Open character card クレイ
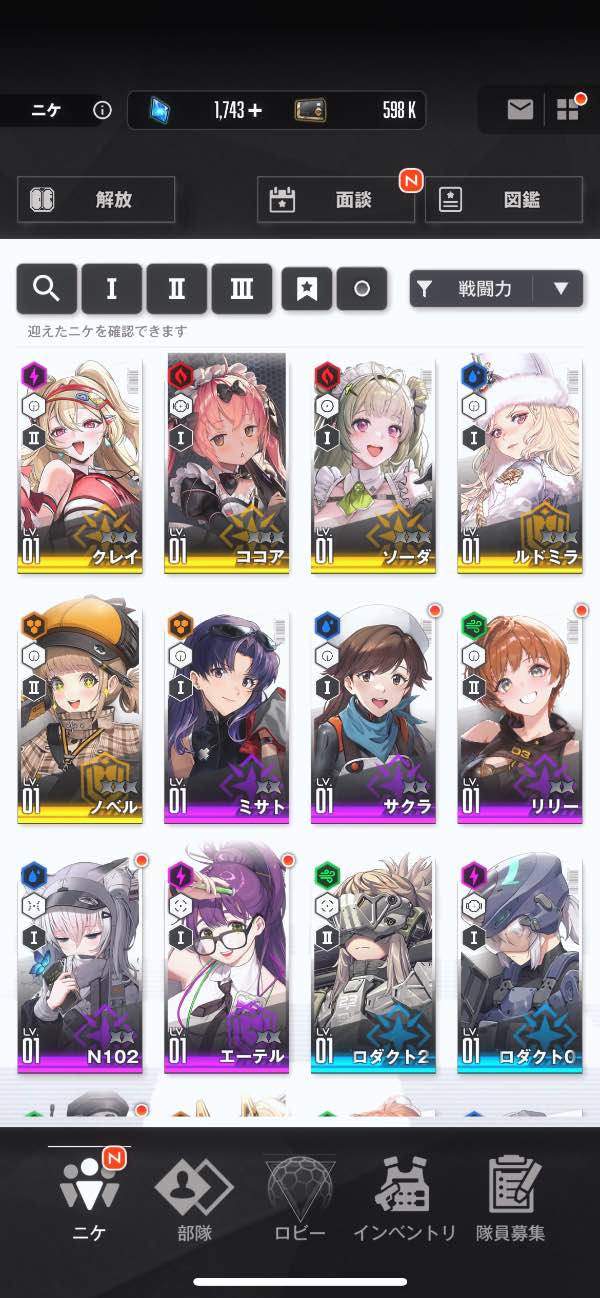This screenshot has height=1298, width=600. pyautogui.click(x=80, y=466)
